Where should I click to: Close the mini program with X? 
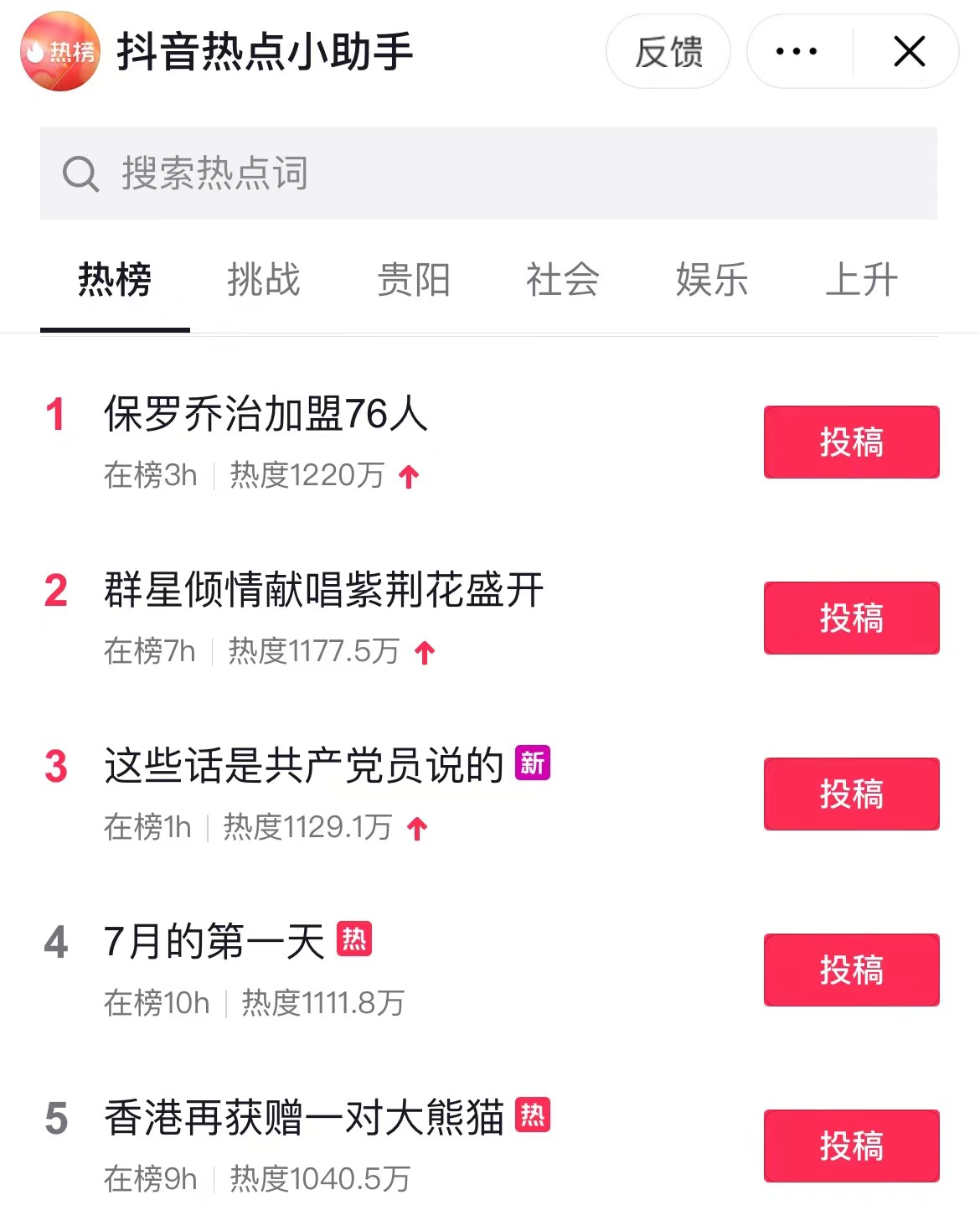910,52
